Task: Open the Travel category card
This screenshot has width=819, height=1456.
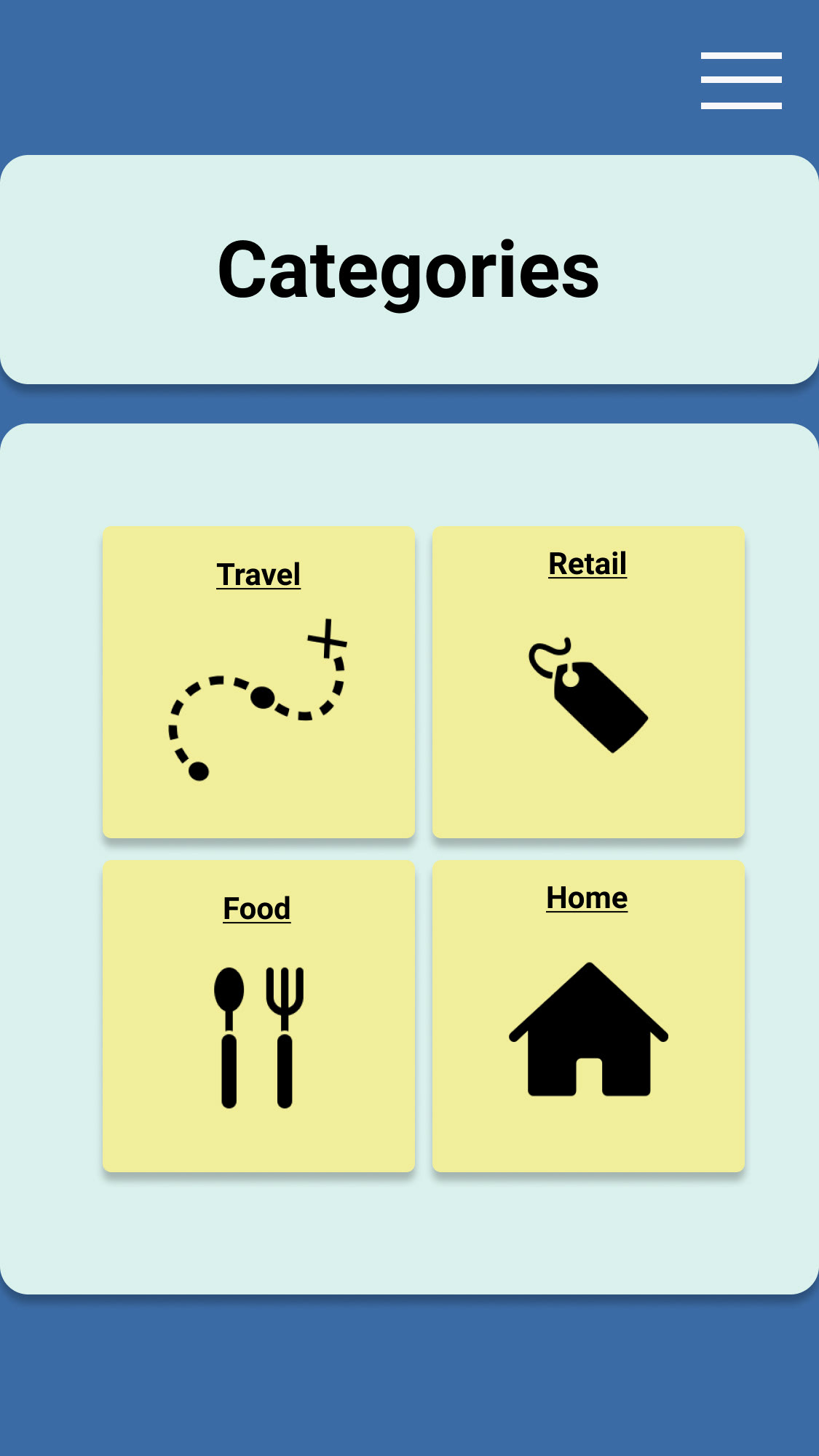Action: (258, 682)
